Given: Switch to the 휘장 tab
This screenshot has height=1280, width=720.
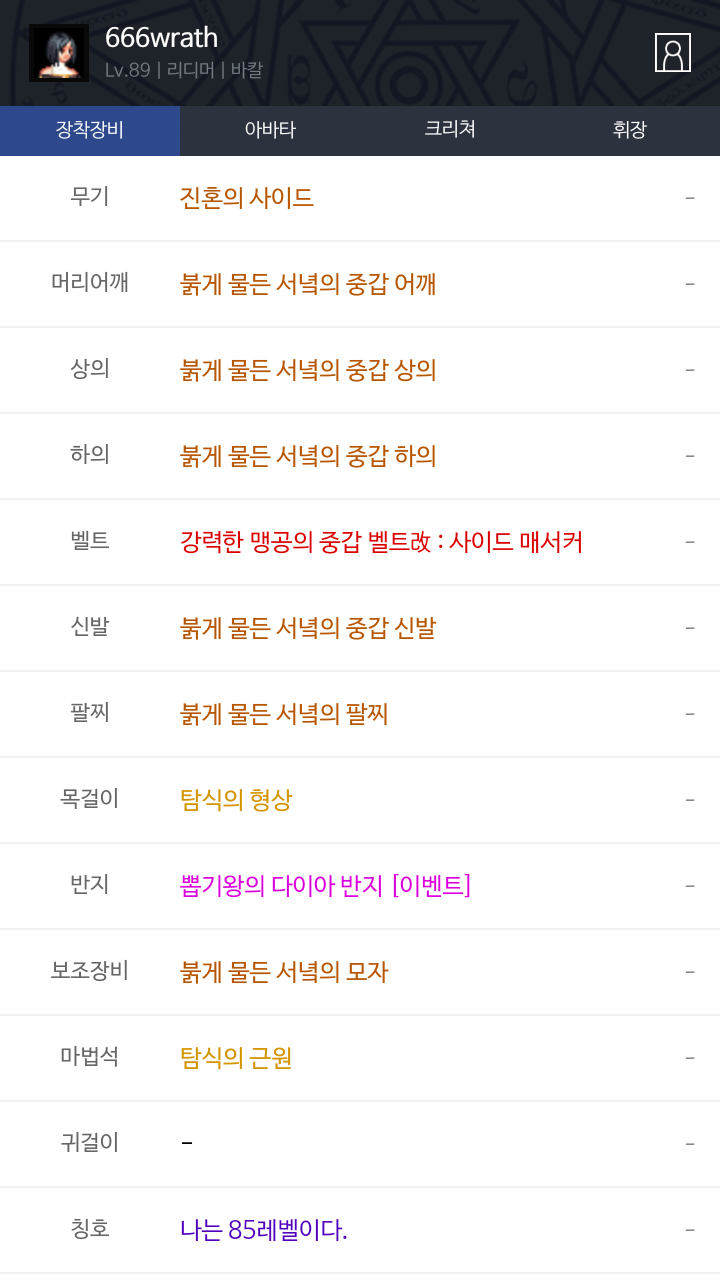Looking at the screenshot, I should click(x=630, y=131).
